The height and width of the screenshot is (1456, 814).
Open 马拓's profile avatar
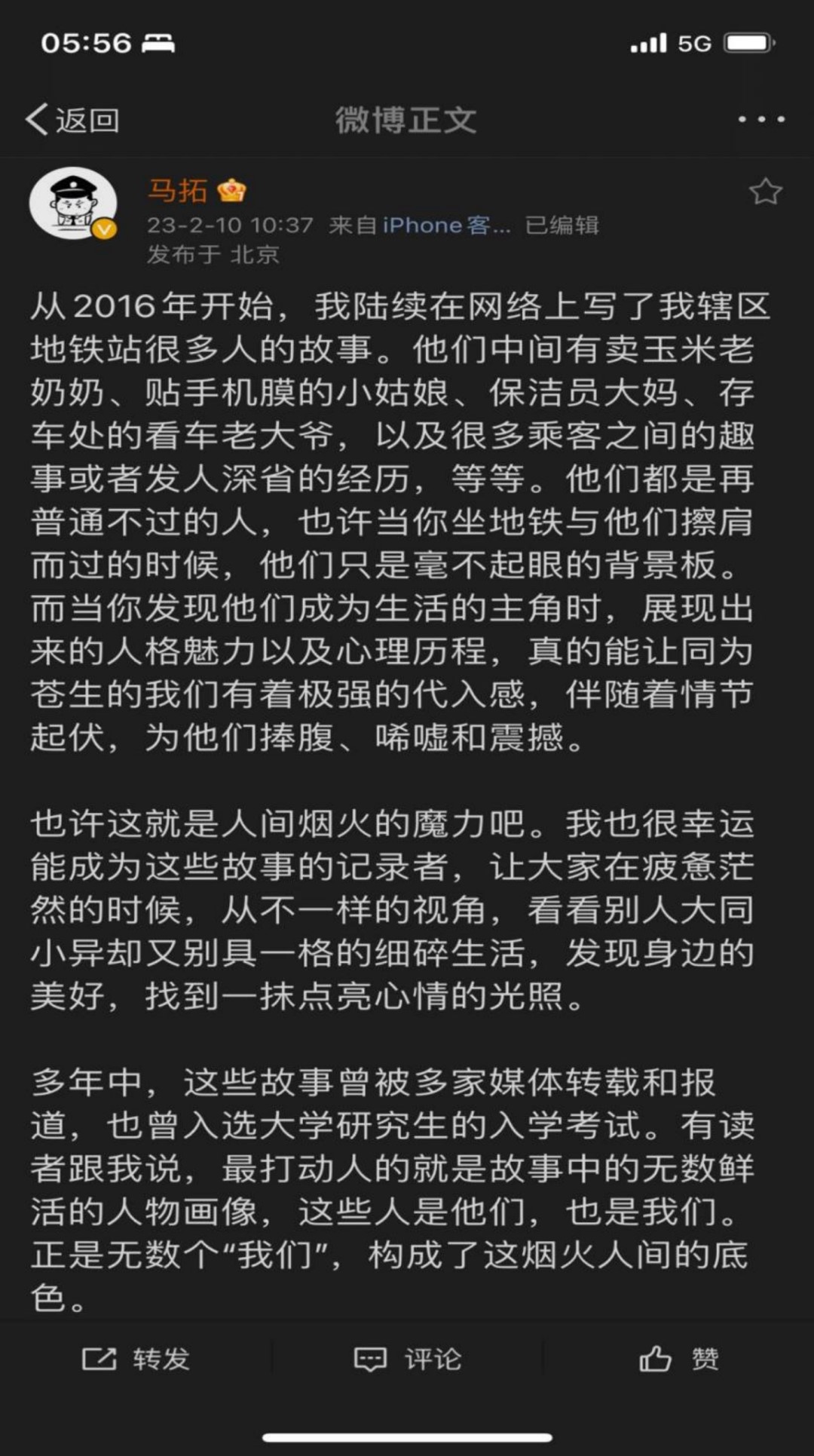(x=72, y=203)
